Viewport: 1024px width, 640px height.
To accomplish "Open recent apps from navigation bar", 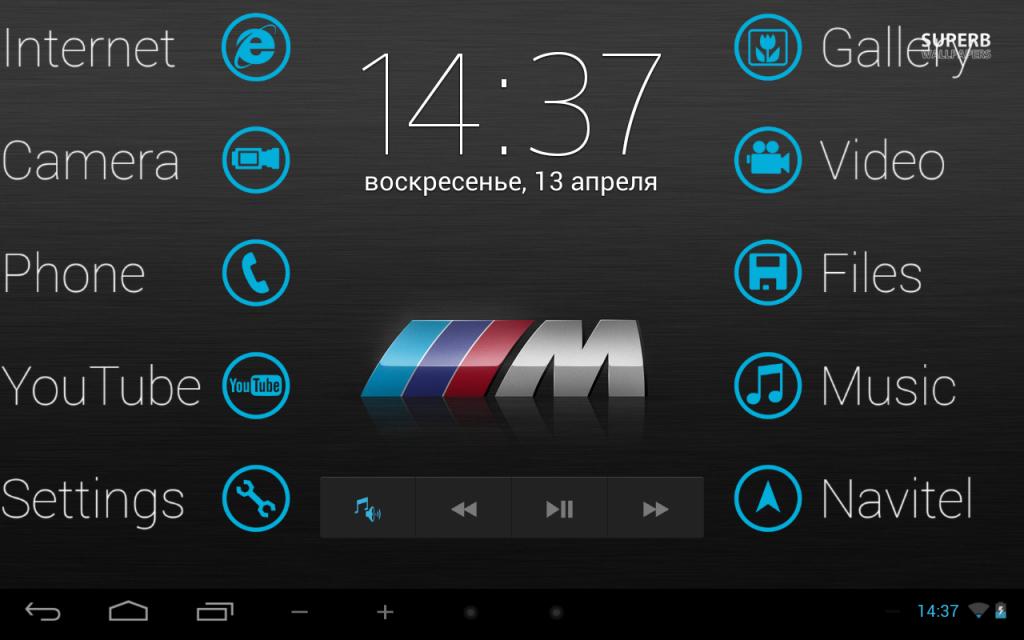I will tap(214, 611).
